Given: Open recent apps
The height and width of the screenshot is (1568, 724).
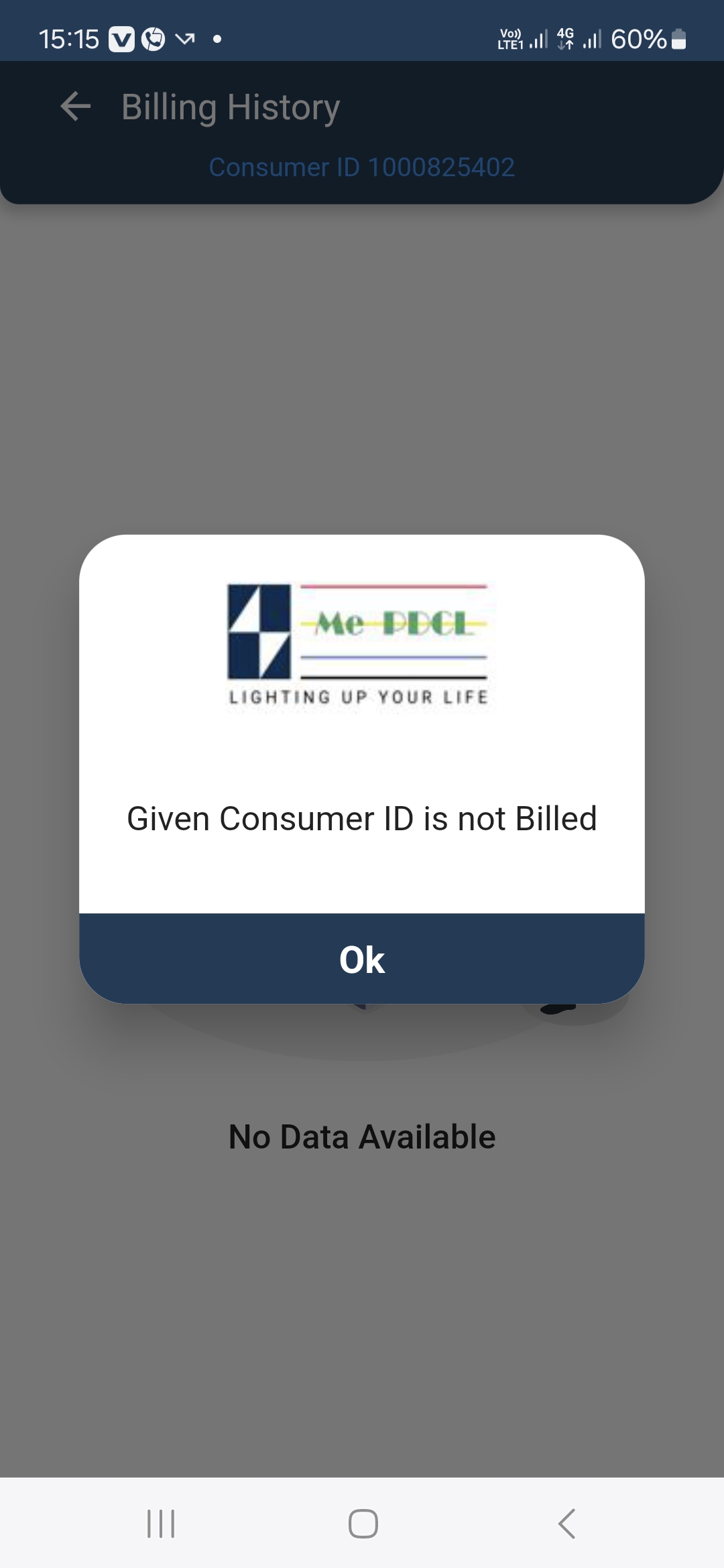Looking at the screenshot, I should [161, 1524].
